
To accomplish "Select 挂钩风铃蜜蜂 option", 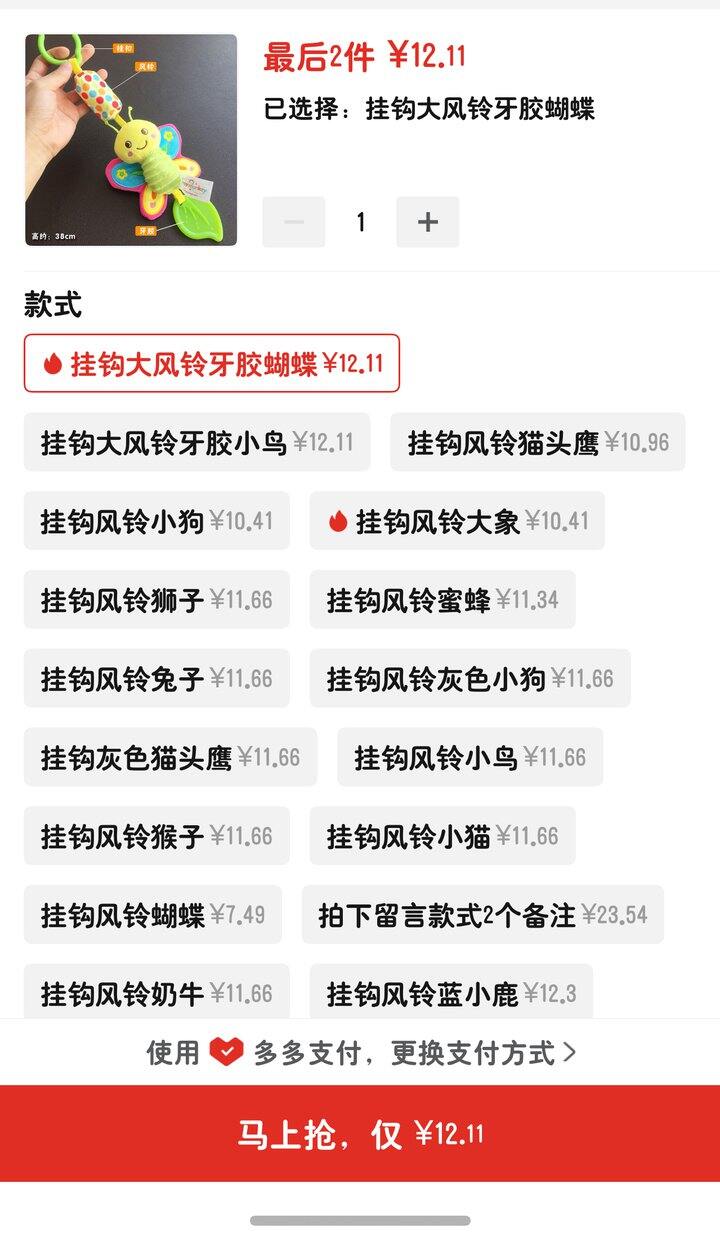I will coord(442,600).
